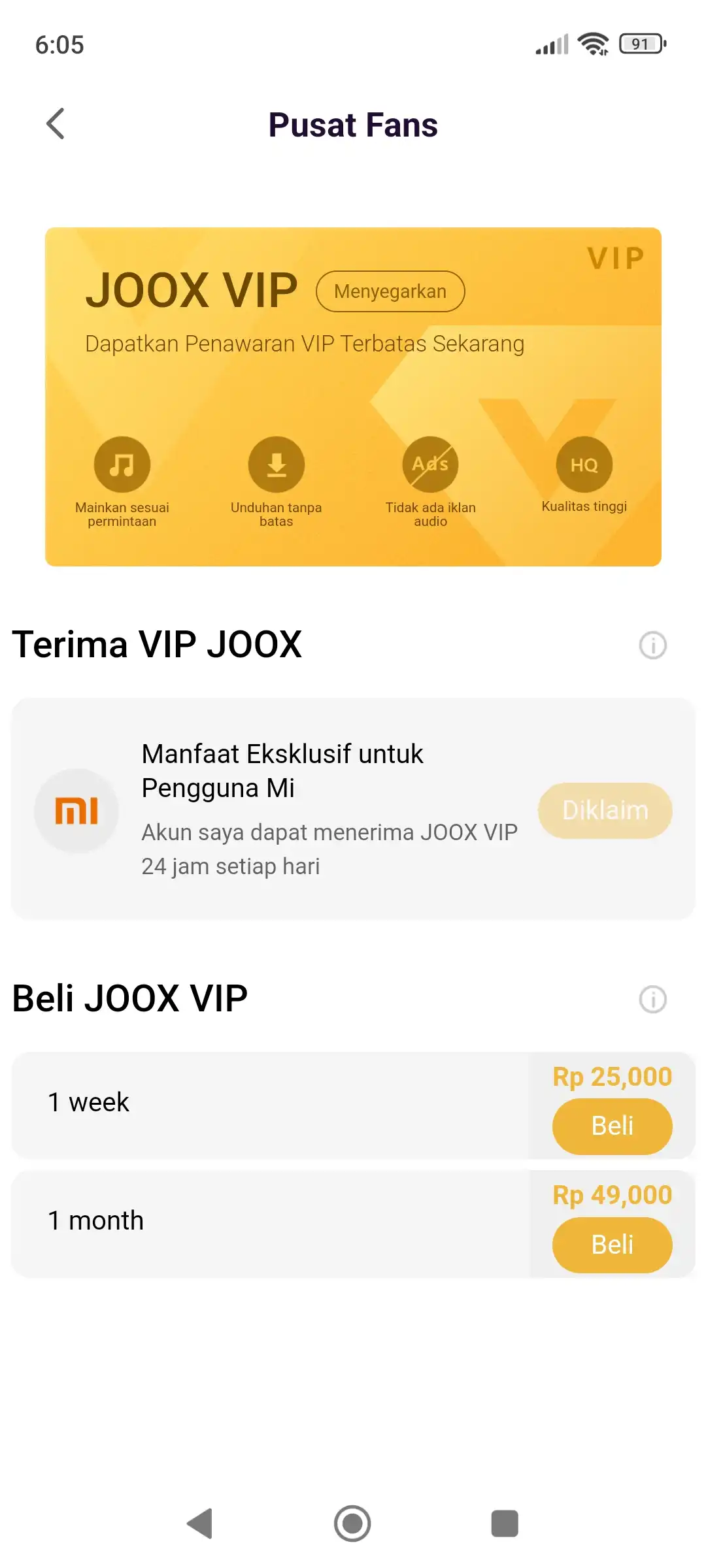Buy the 1 week VIP plan
The height and width of the screenshot is (1568, 706).
pyautogui.click(x=612, y=1126)
